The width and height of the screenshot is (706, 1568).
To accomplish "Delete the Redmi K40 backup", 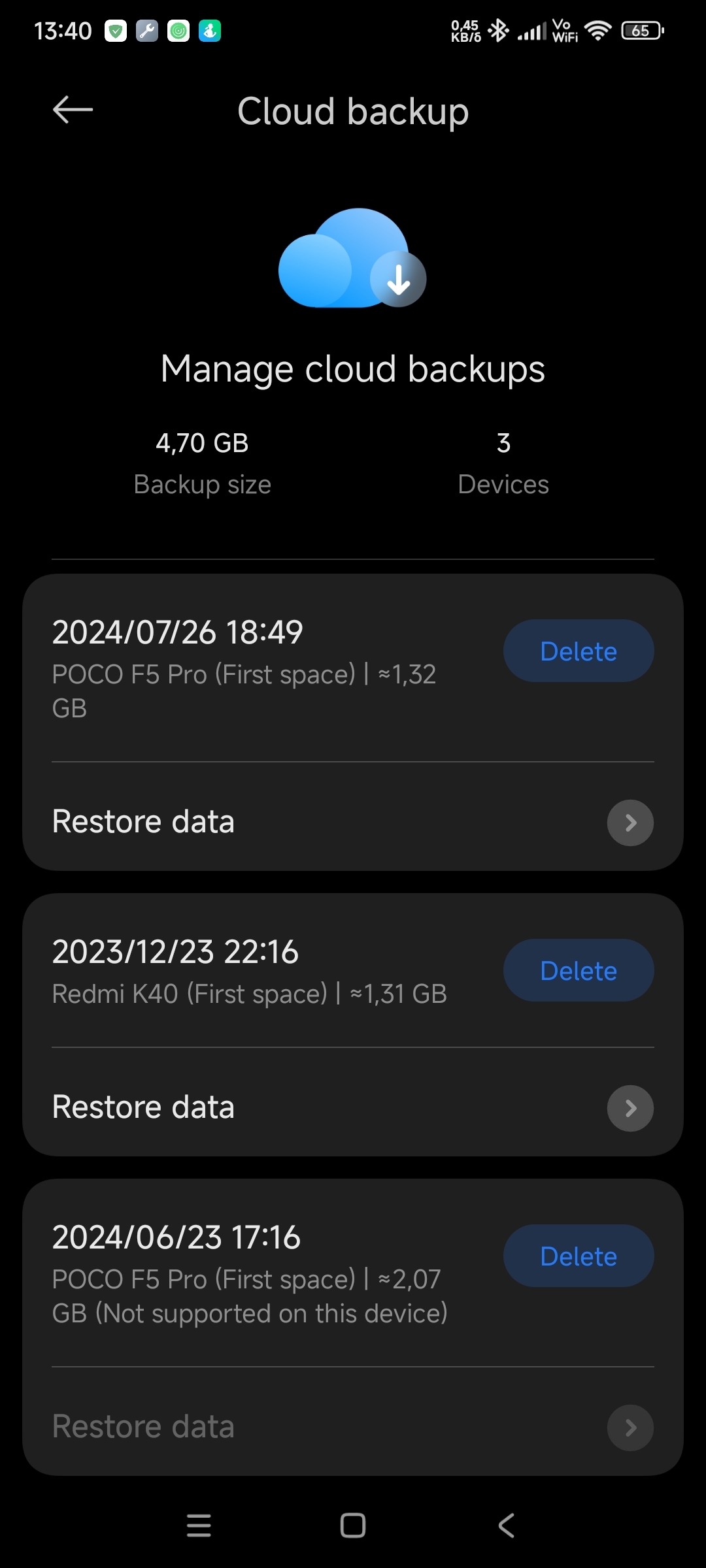I will (x=579, y=971).
